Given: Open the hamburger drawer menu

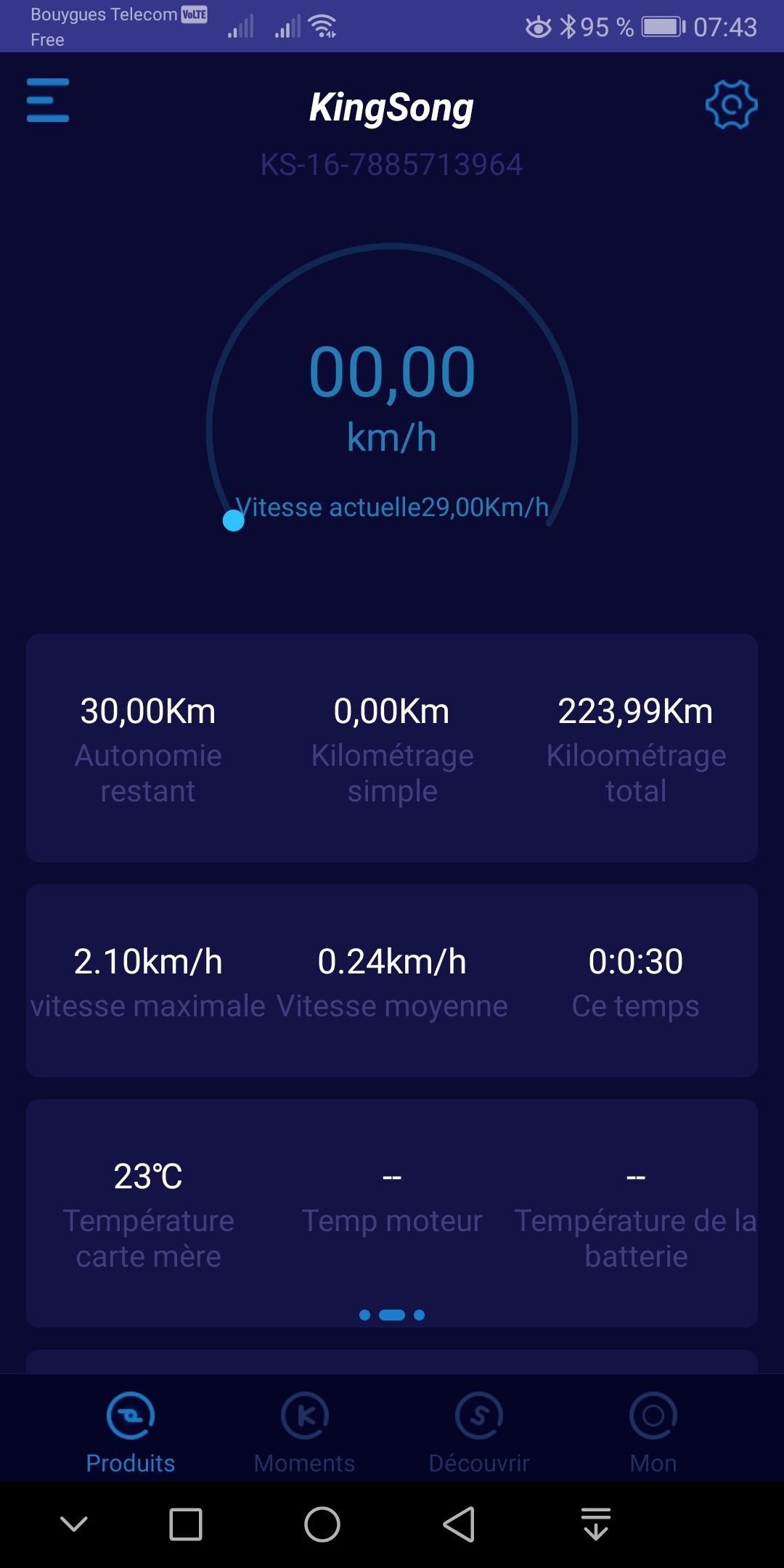Looking at the screenshot, I should (x=48, y=100).
